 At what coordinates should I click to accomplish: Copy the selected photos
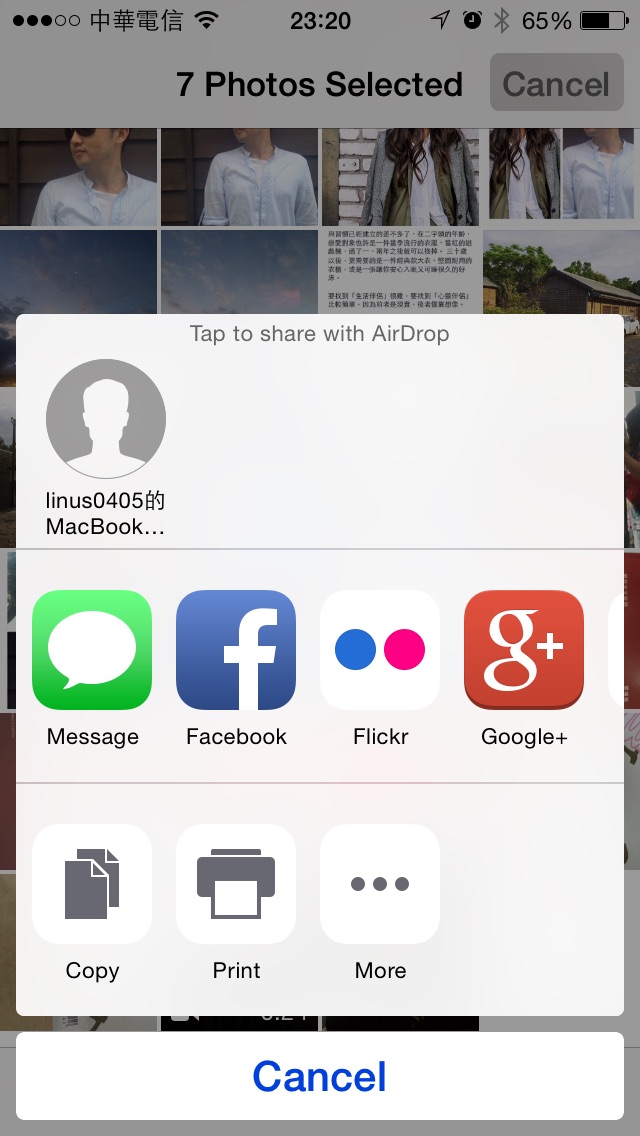click(92, 884)
